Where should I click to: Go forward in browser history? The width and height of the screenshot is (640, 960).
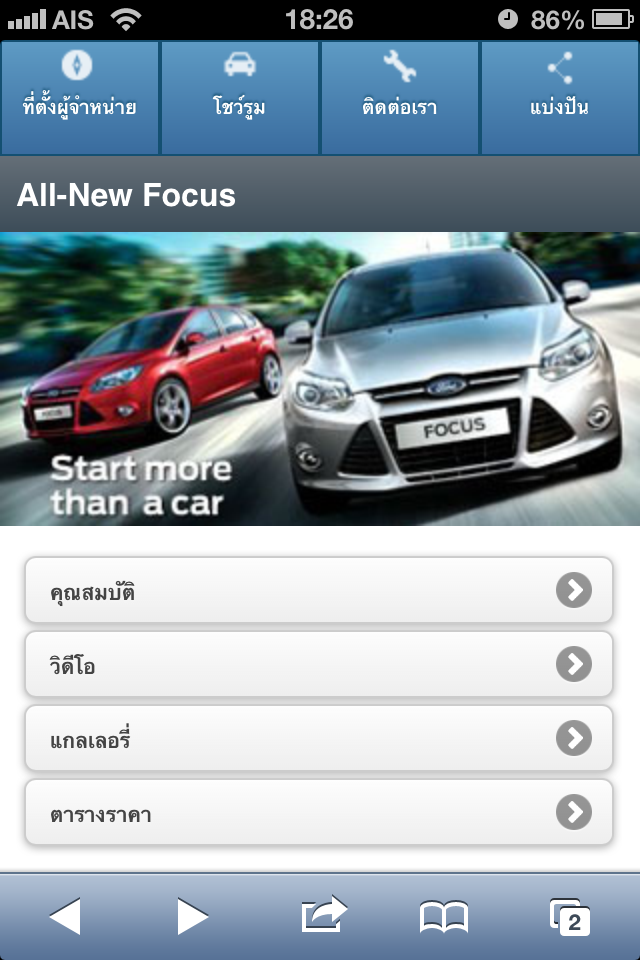(x=192, y=916)
